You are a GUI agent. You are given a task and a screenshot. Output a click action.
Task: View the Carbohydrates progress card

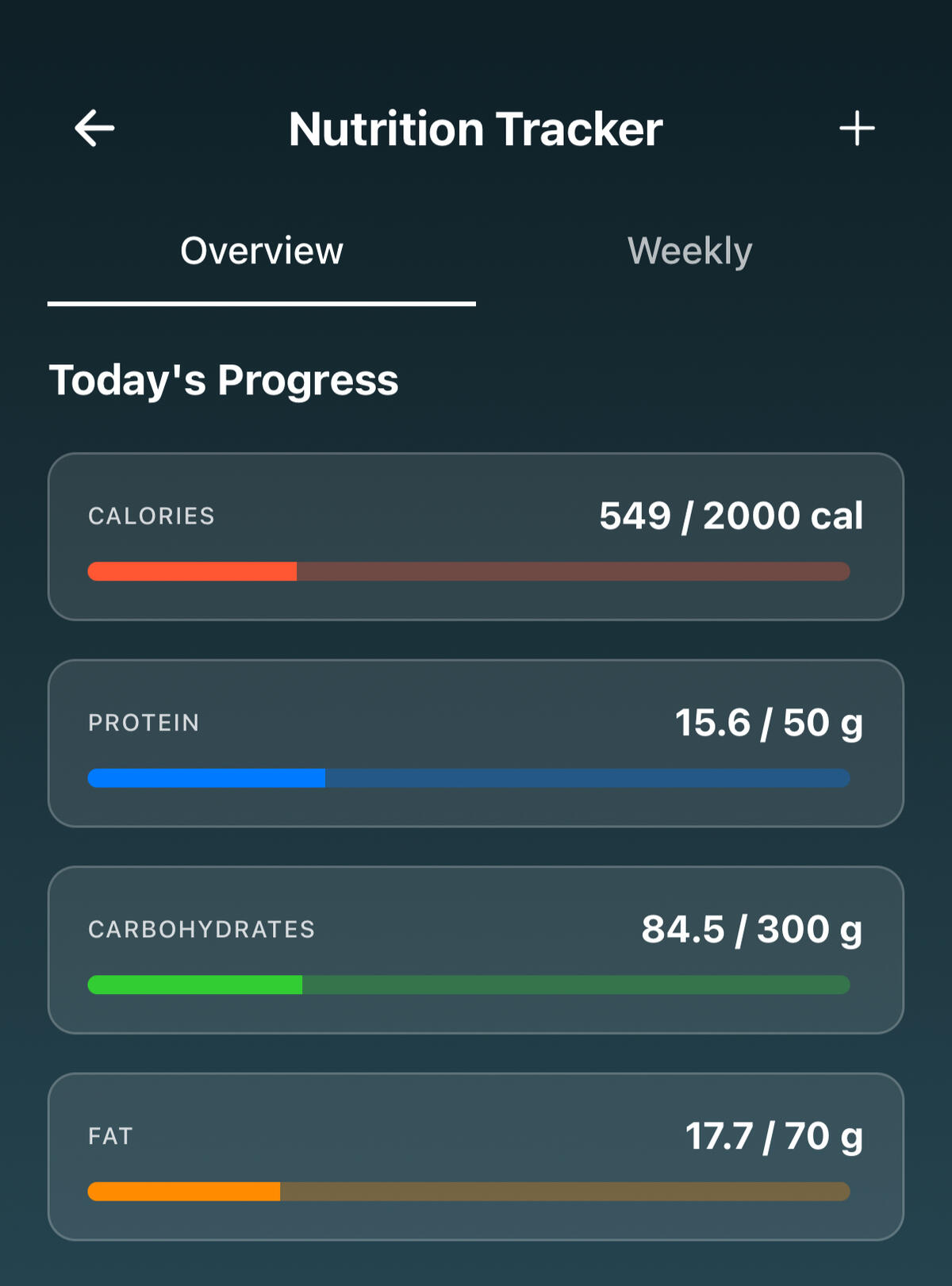476,950
